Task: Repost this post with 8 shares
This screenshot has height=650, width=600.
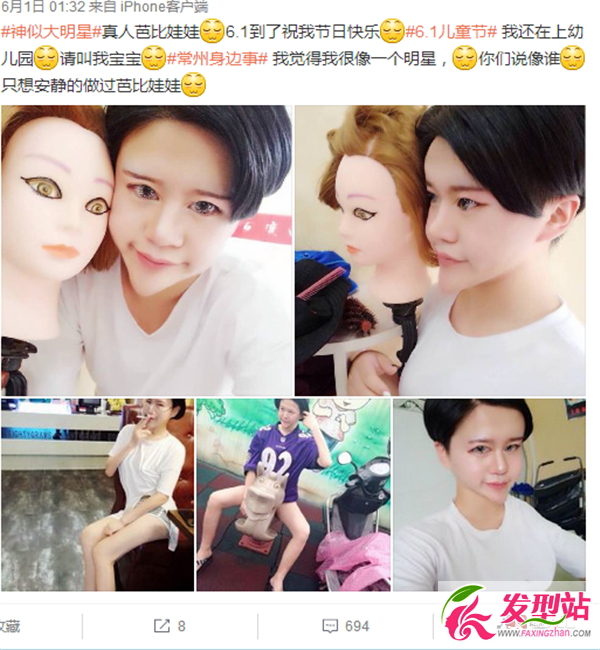Action: point(168,626)
